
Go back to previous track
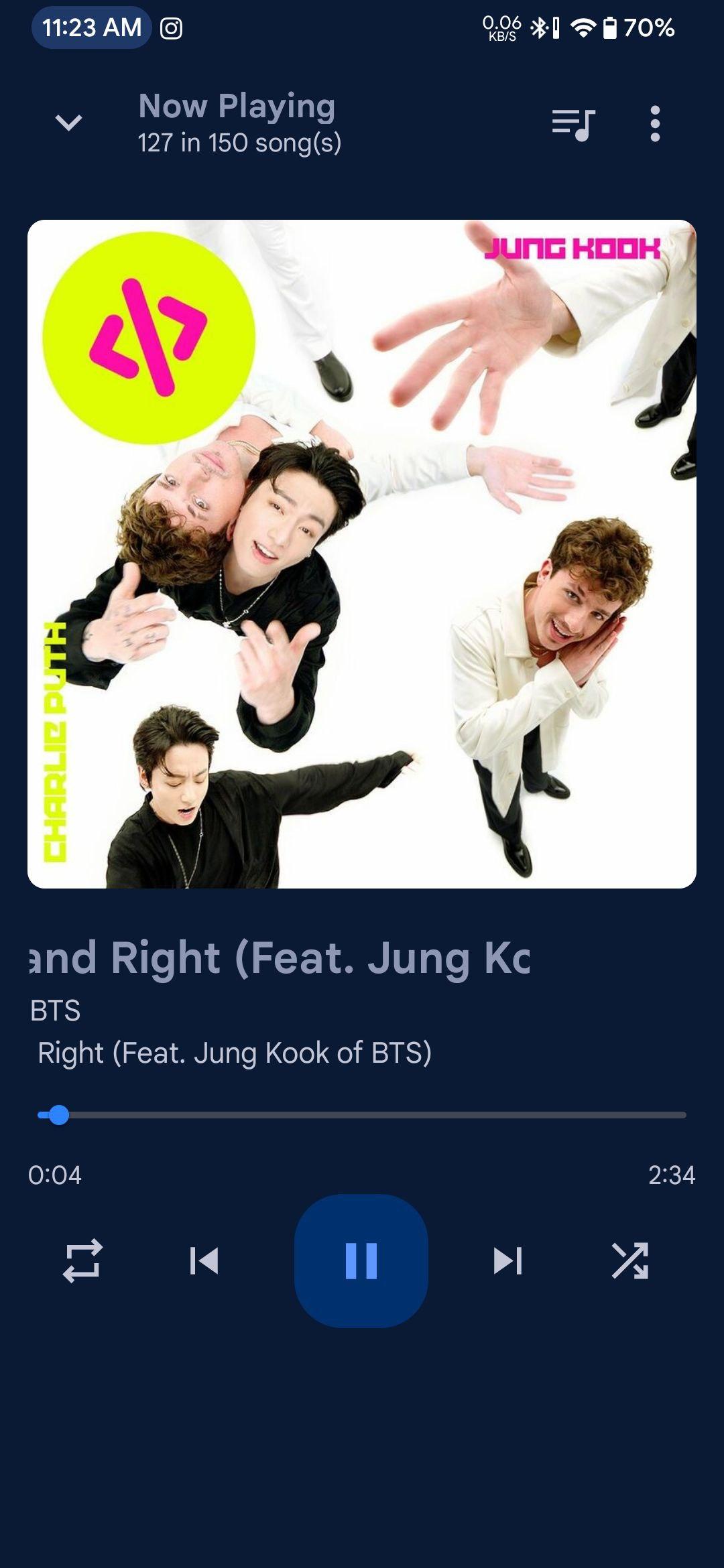[x=204, y=1260]
